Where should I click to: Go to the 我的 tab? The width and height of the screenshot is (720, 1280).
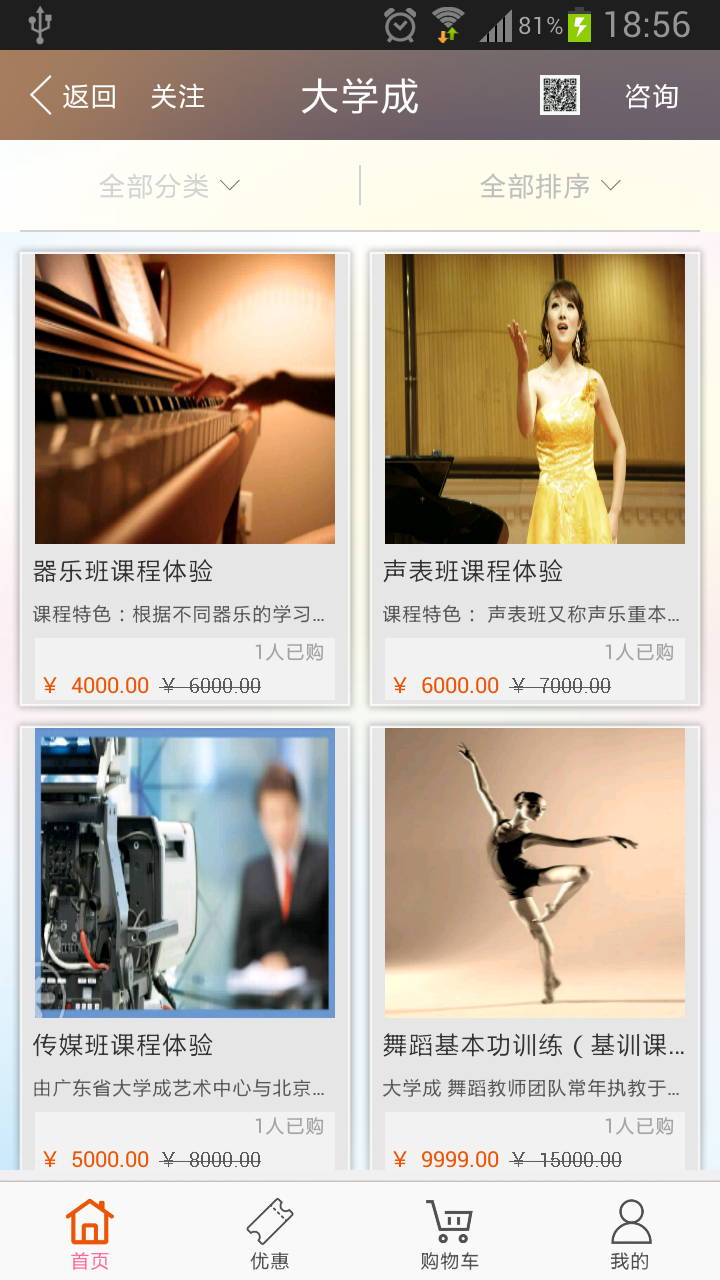[630, 1234]
